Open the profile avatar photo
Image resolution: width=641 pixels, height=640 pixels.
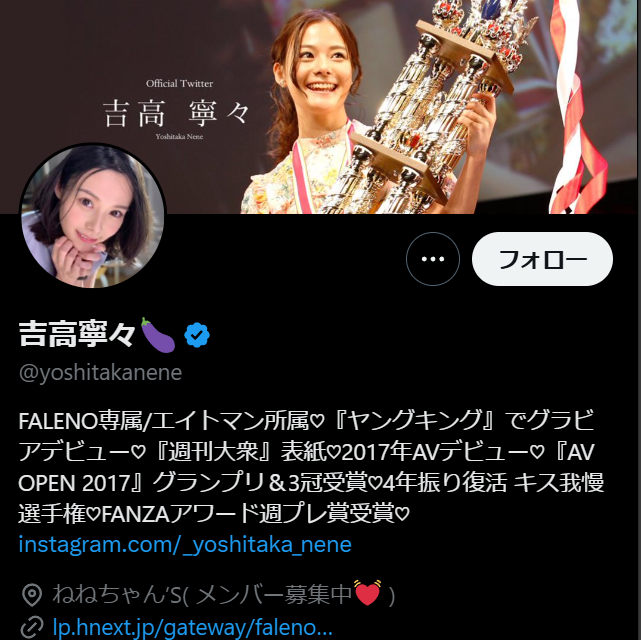tap(93, 216)
